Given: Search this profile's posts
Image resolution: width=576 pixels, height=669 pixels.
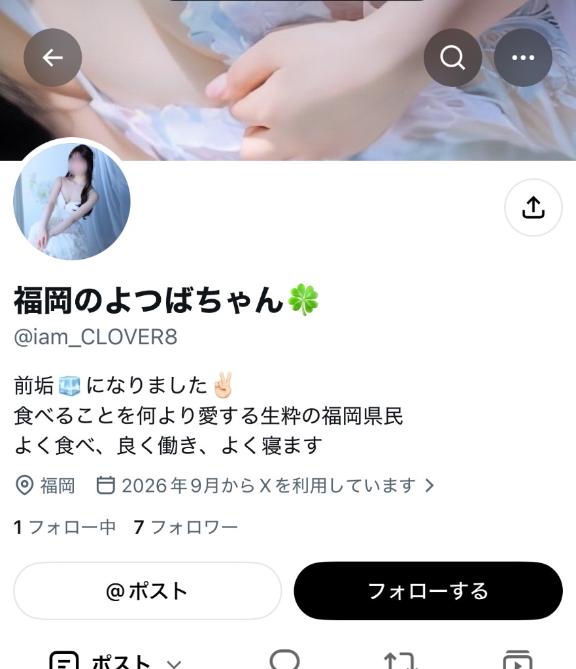Looking at the screenshot, I should coord(453,58).
